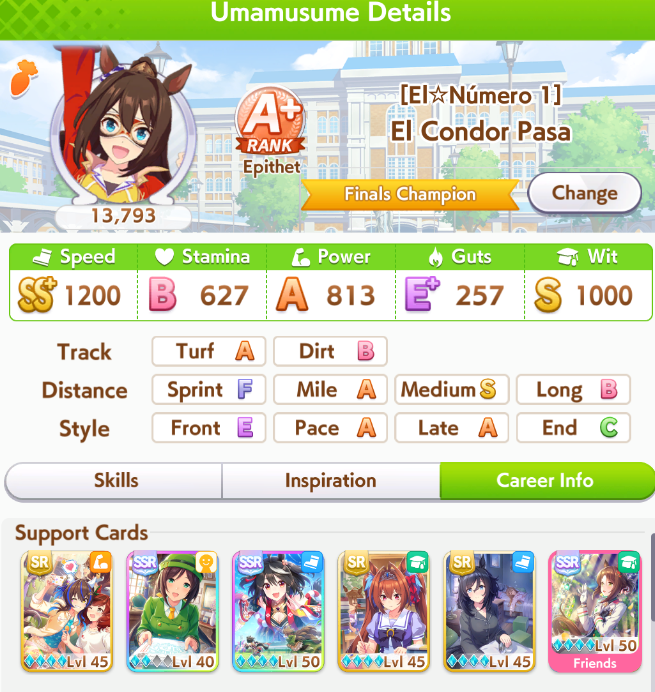
Task: Tap the orange carrot icon
Action: coord(24,78)
